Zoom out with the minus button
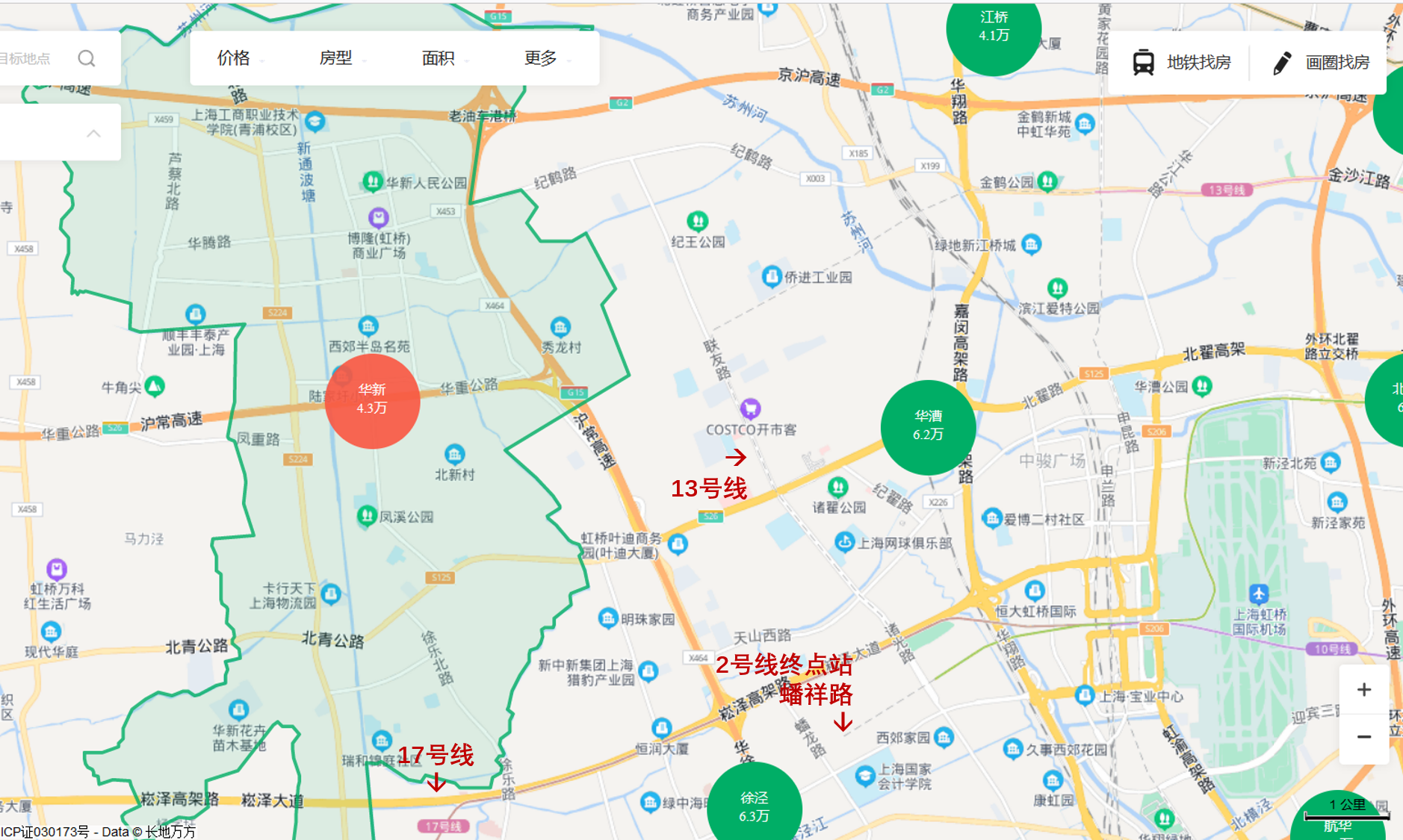Screen dimensions: 1403x840 coord(1363,738)
